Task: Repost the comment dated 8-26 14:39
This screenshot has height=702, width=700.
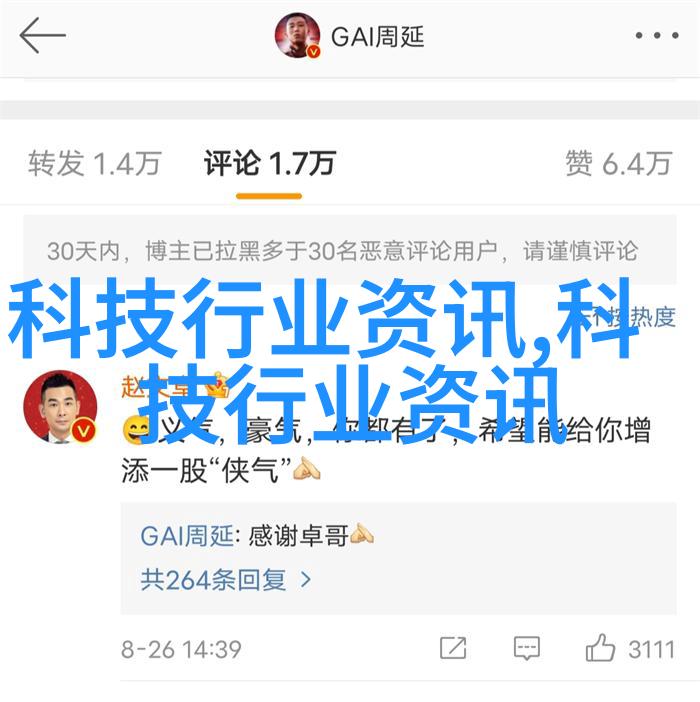Action: [x=453, y=648]
